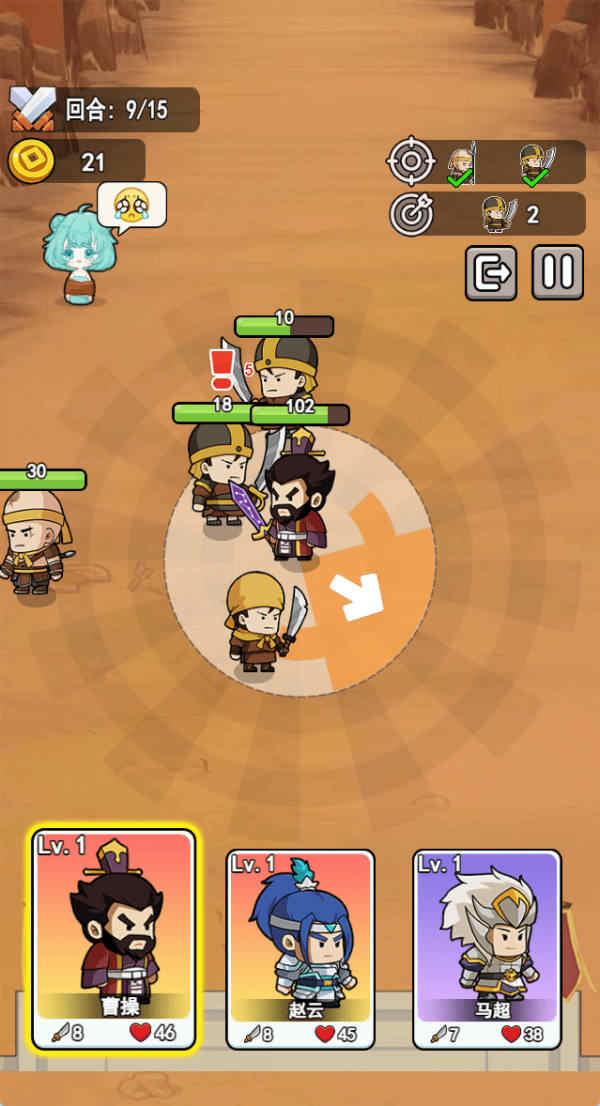Select the 曹操 hero card

113,939
